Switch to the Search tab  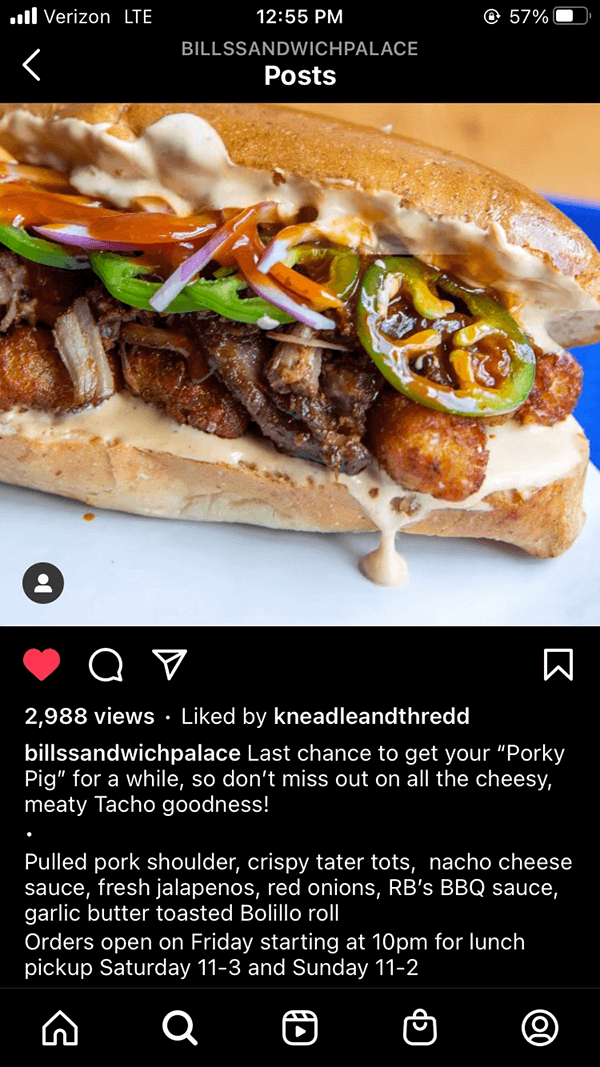(x=180, y=1027)
